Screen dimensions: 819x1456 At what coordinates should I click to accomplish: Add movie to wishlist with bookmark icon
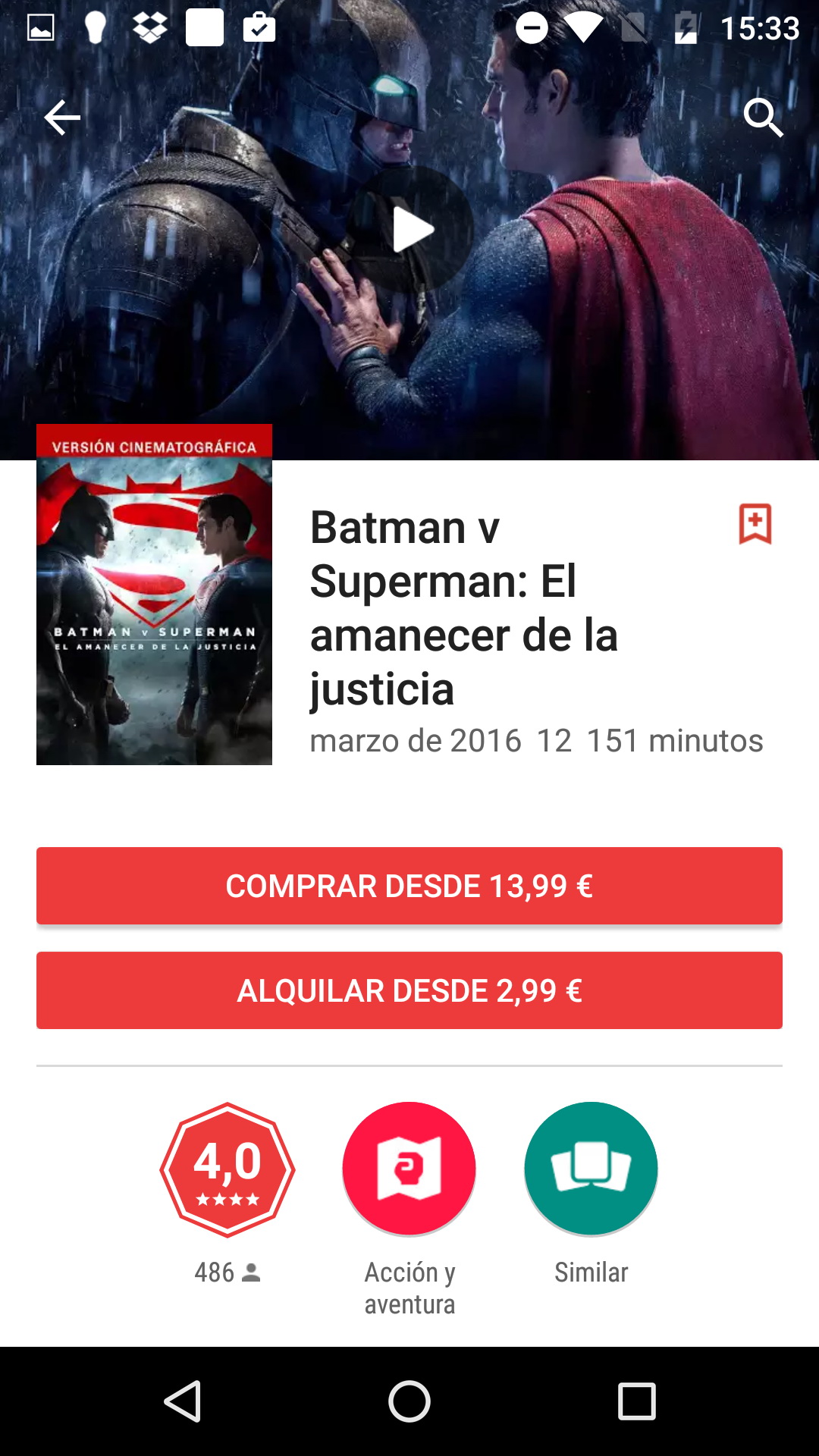(755, 524)
